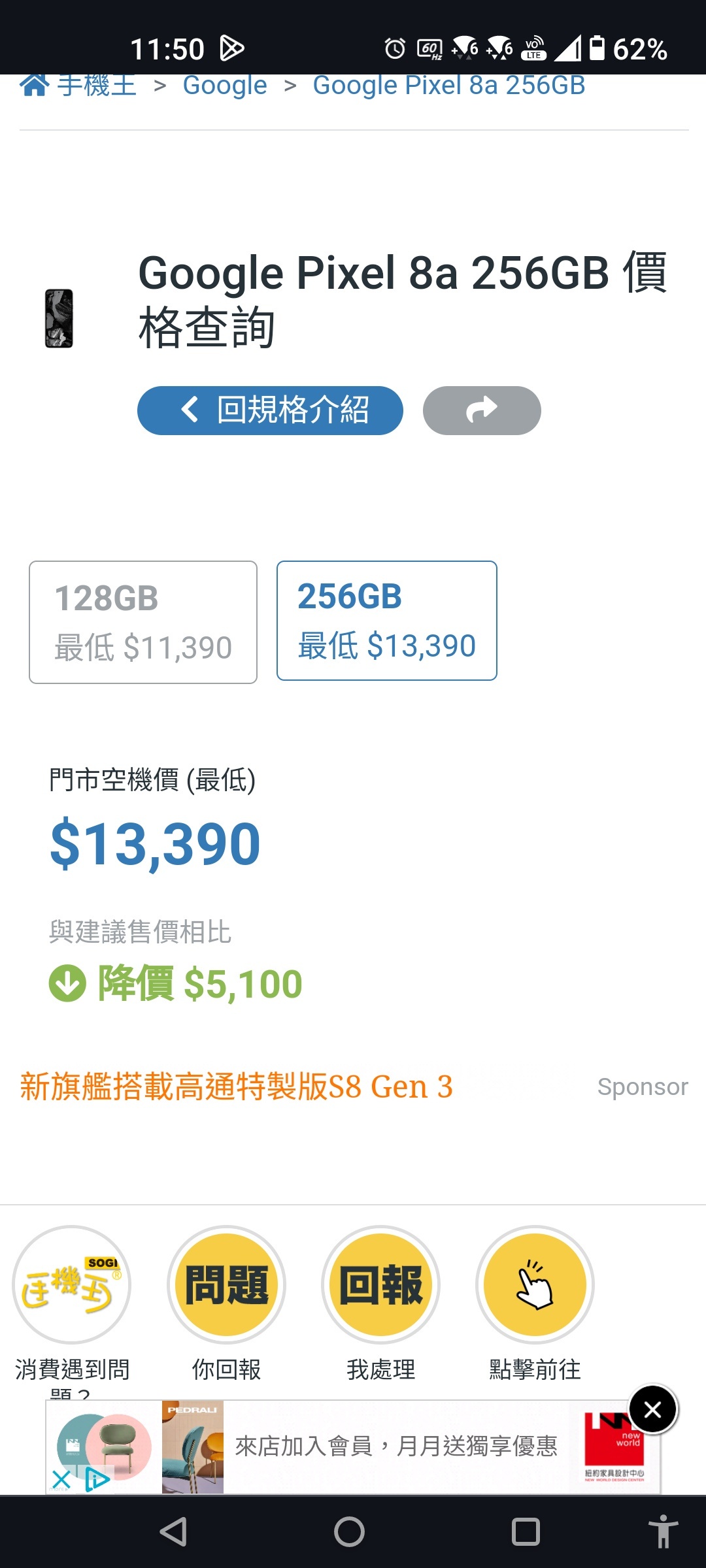Go to the home screen
706x1568 pixels.
pyautogui.click(x=350, y=1531)
